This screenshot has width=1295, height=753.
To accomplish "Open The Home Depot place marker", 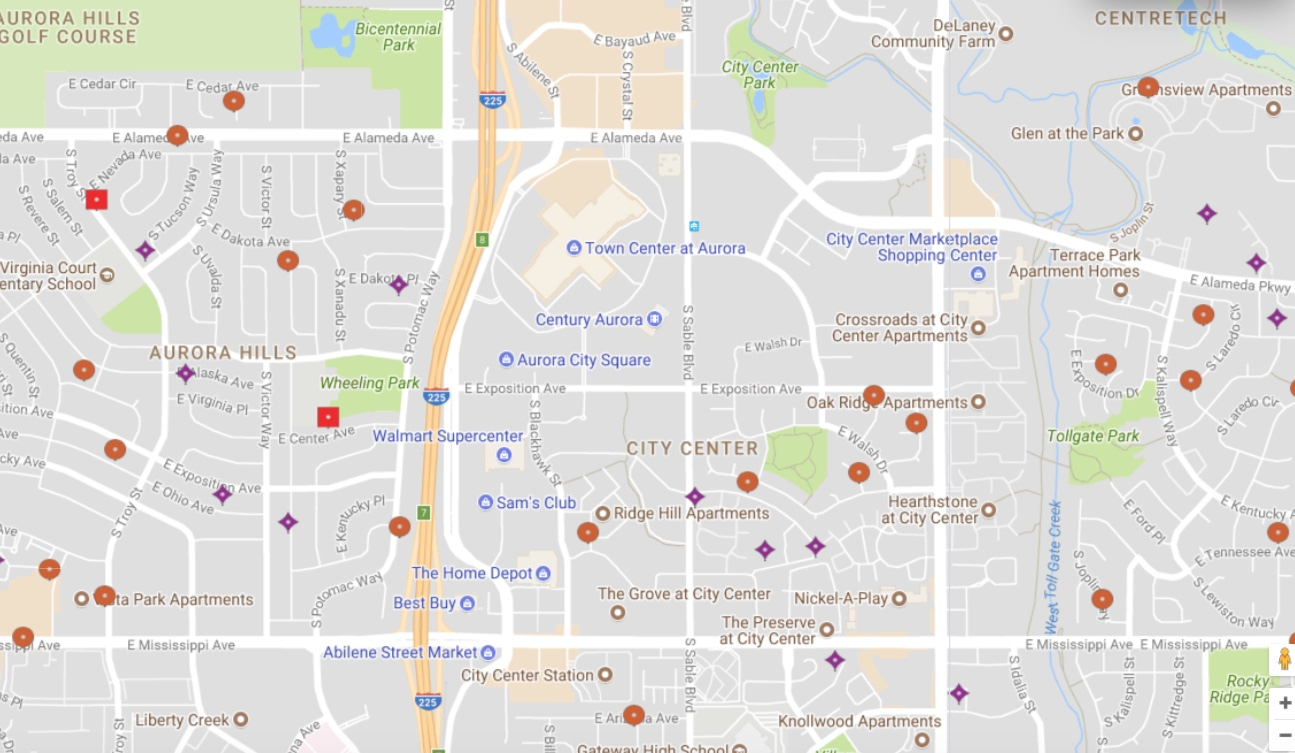I will [x=543, y=574].
